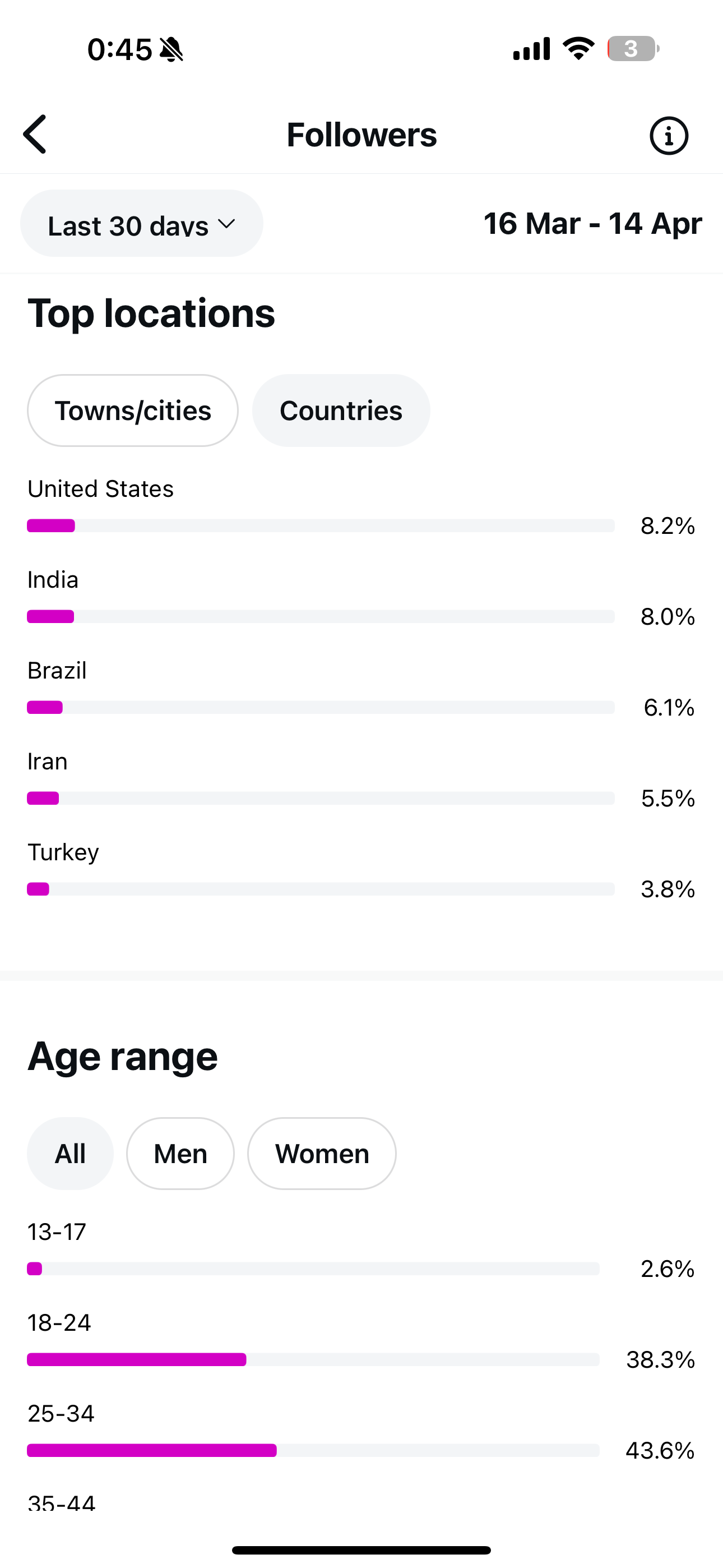Filter age range by Men

180,1154
